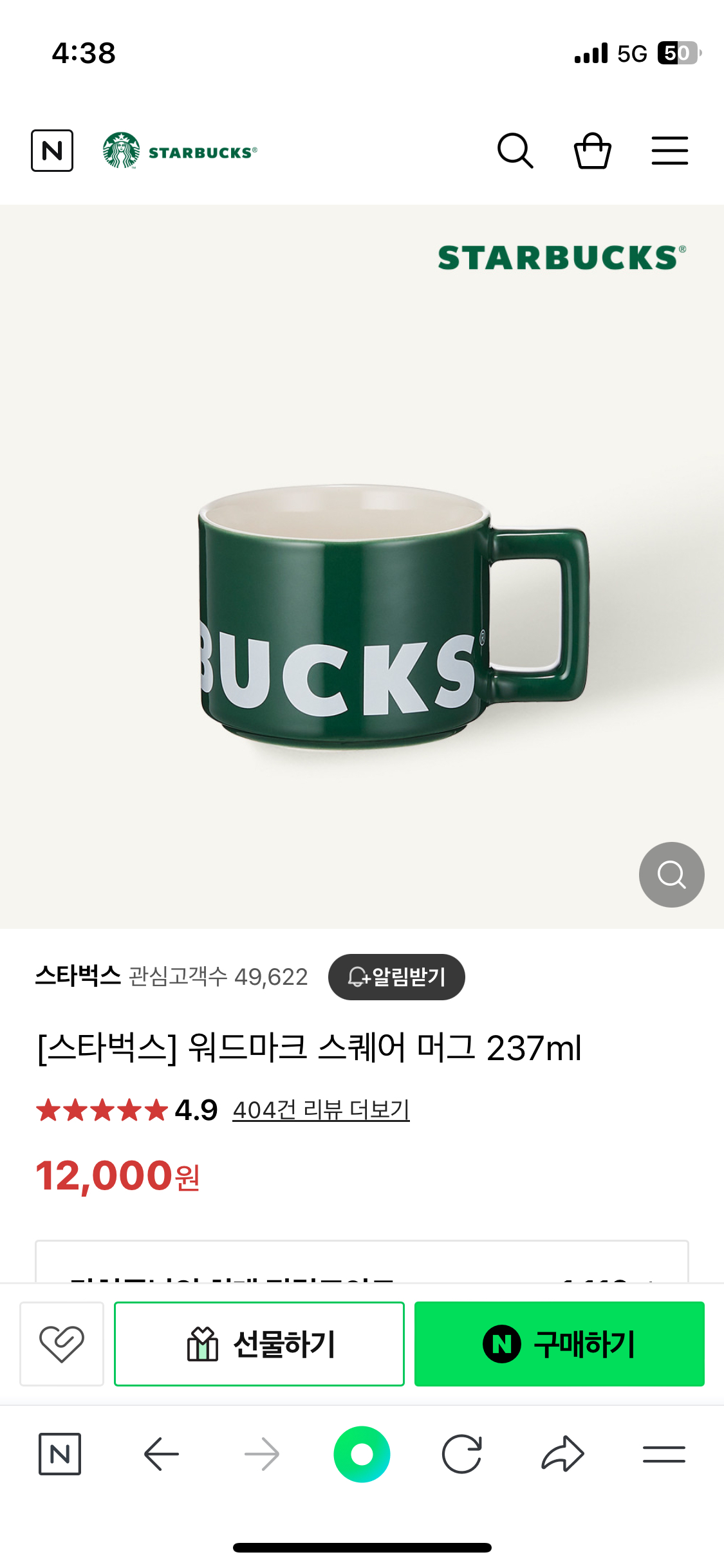Tap 선물하기 to send as gift
Screen dimensions: 724x1568
point(259,1344)
